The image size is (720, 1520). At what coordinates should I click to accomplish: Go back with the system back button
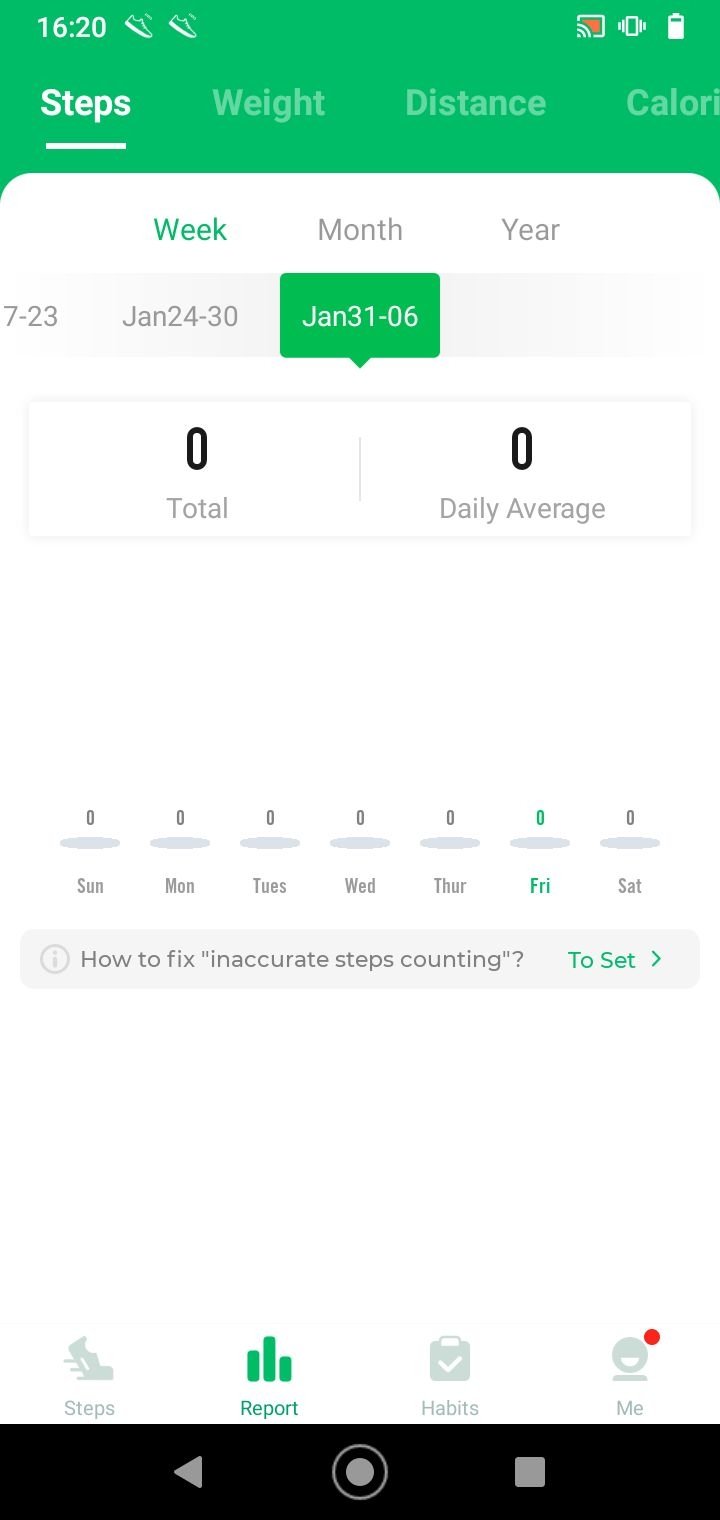click(188, 1472)
